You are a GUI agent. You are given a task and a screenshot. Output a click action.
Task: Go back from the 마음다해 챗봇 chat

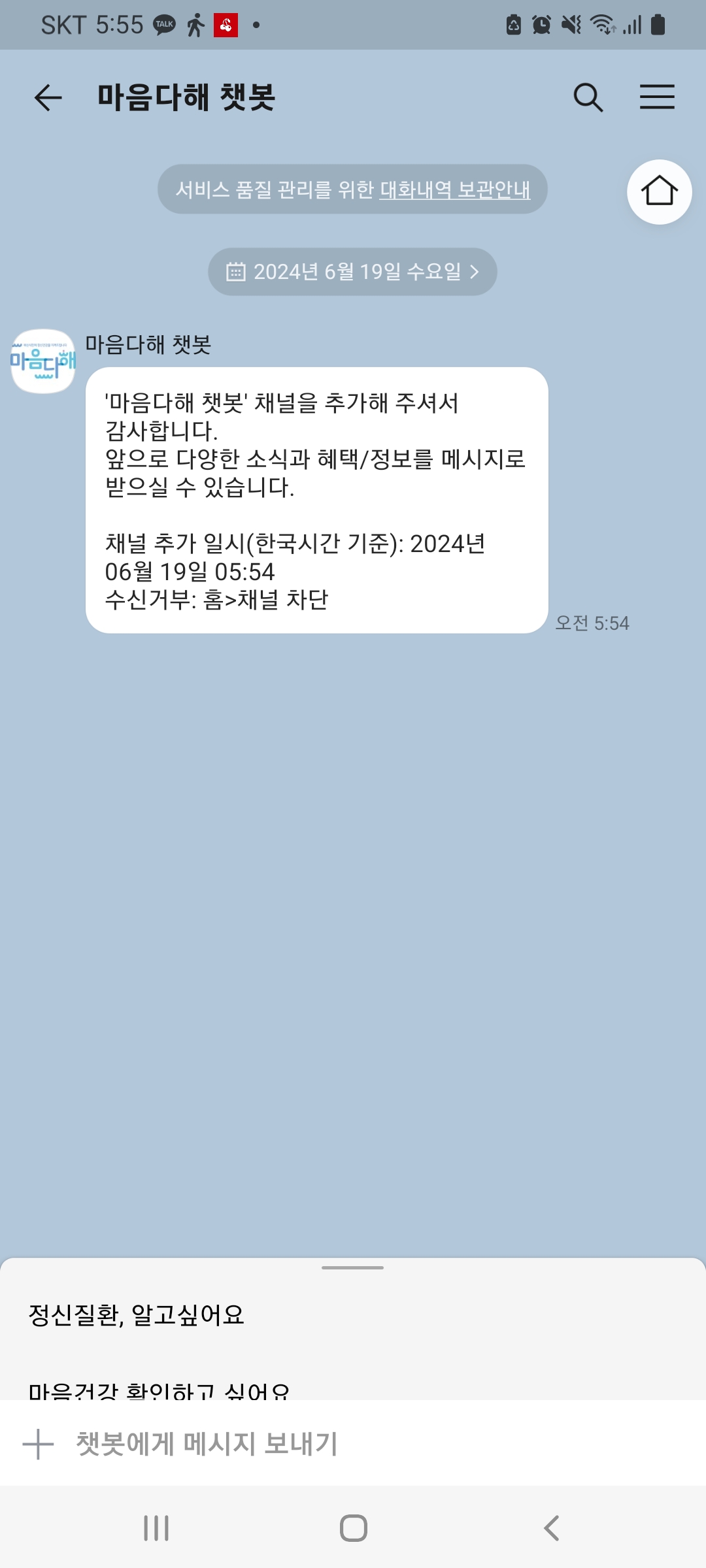[48, 98]
